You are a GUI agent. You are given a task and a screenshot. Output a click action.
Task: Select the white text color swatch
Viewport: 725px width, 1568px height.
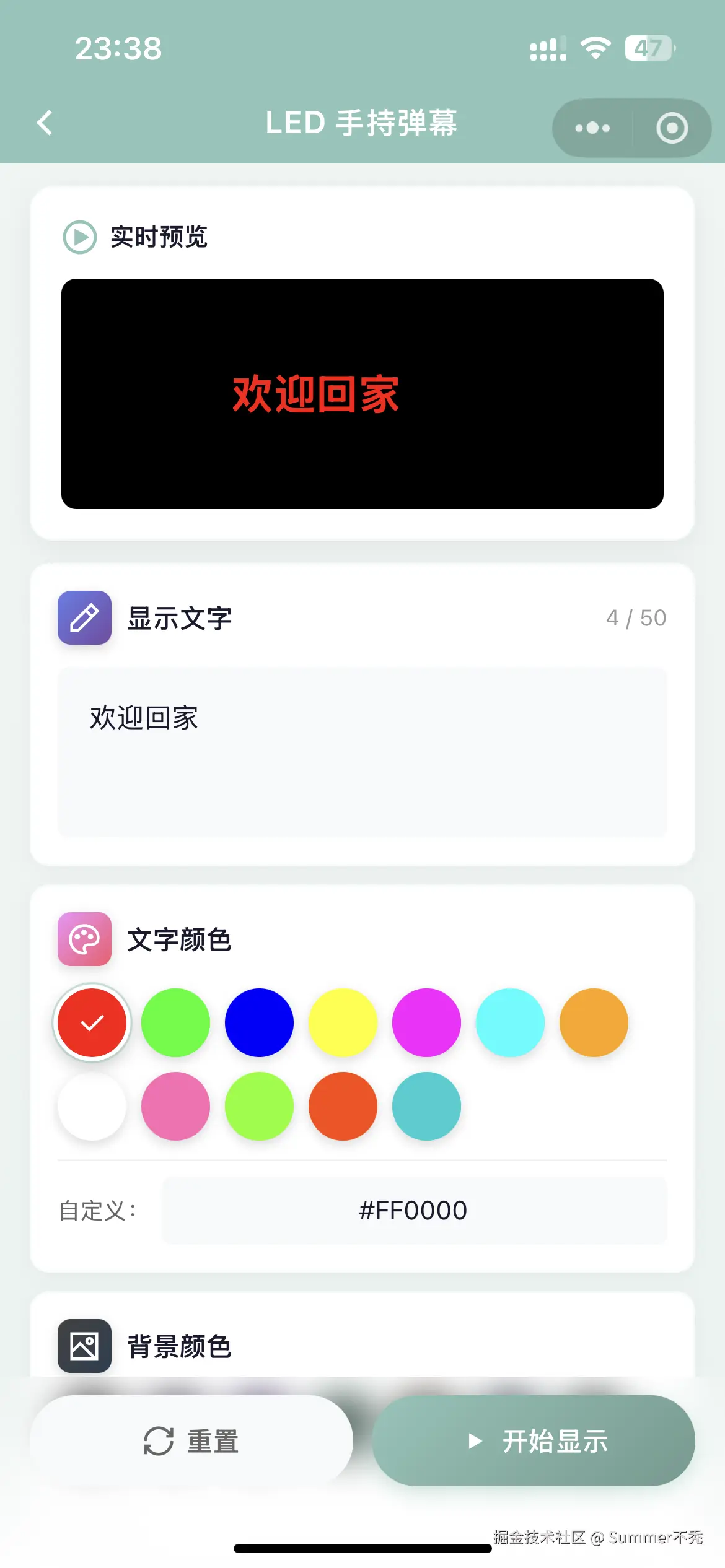(x=92, y=1106)
